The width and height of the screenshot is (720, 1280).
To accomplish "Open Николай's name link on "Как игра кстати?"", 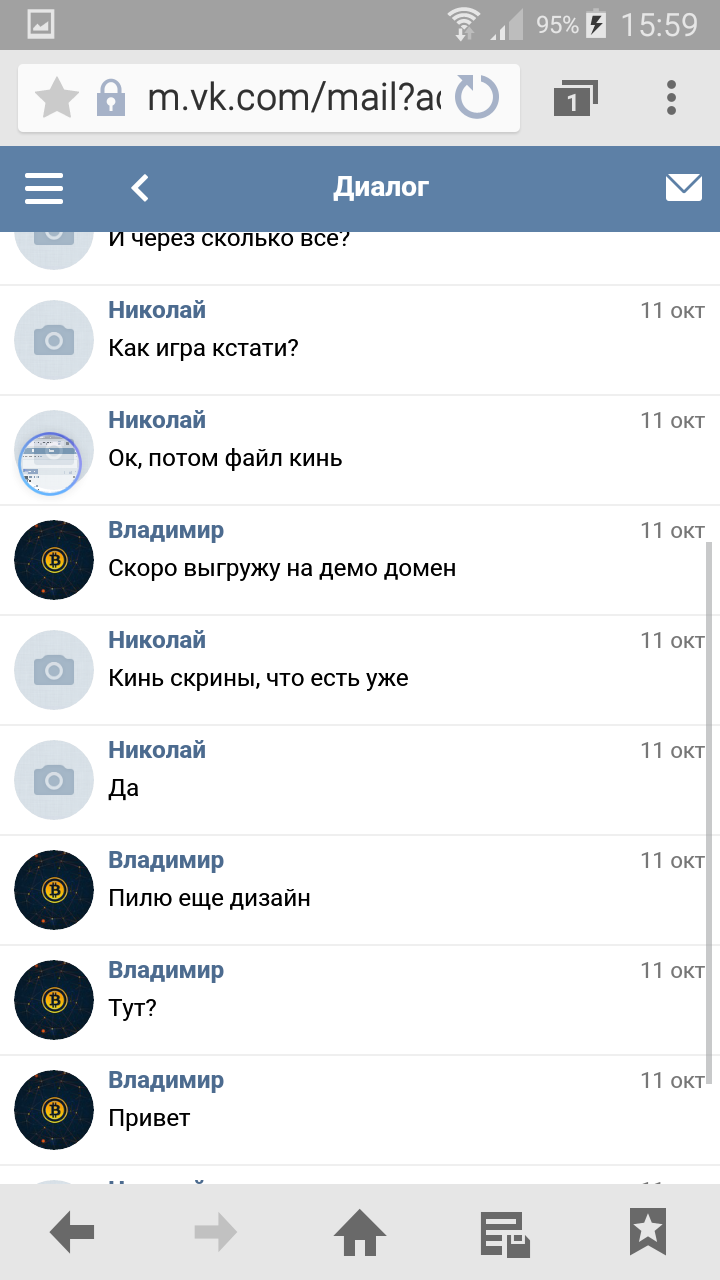I will coord(157,310).
